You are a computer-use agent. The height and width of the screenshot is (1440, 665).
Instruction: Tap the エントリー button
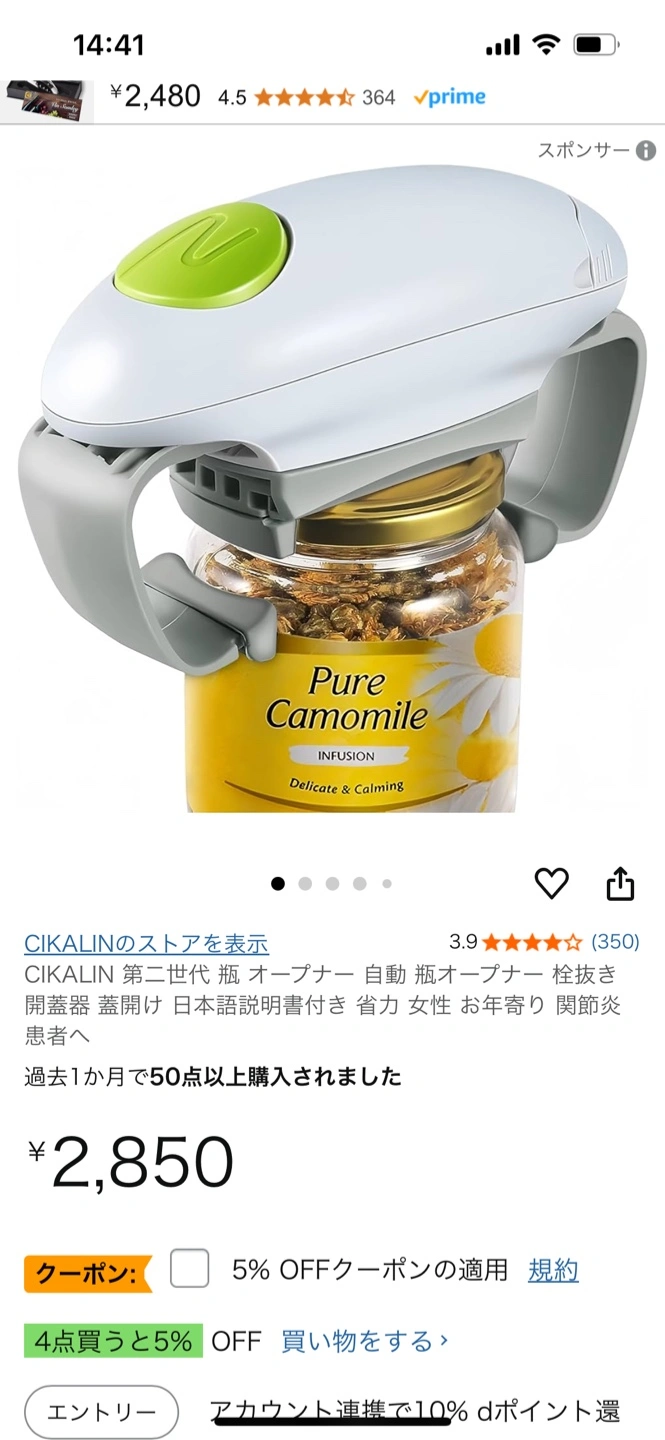tap(101, 1412)
